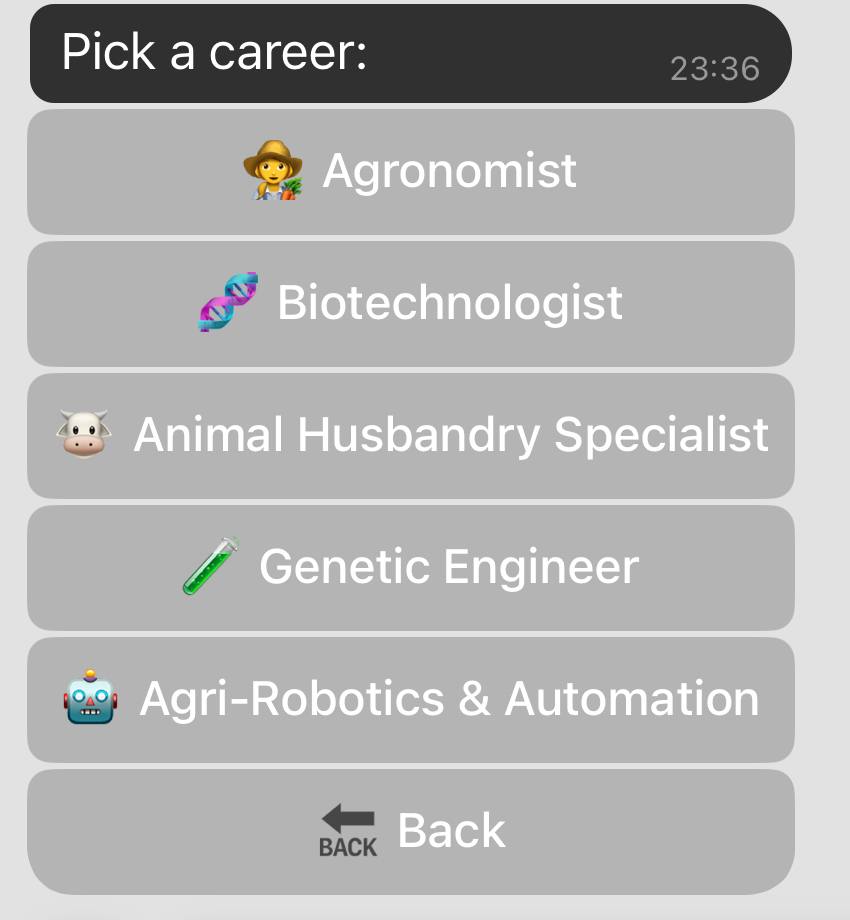Click the word 'Biotechnologist' in its button
Image resolution: width=850 pixels, height=920 pixels.
451,303
